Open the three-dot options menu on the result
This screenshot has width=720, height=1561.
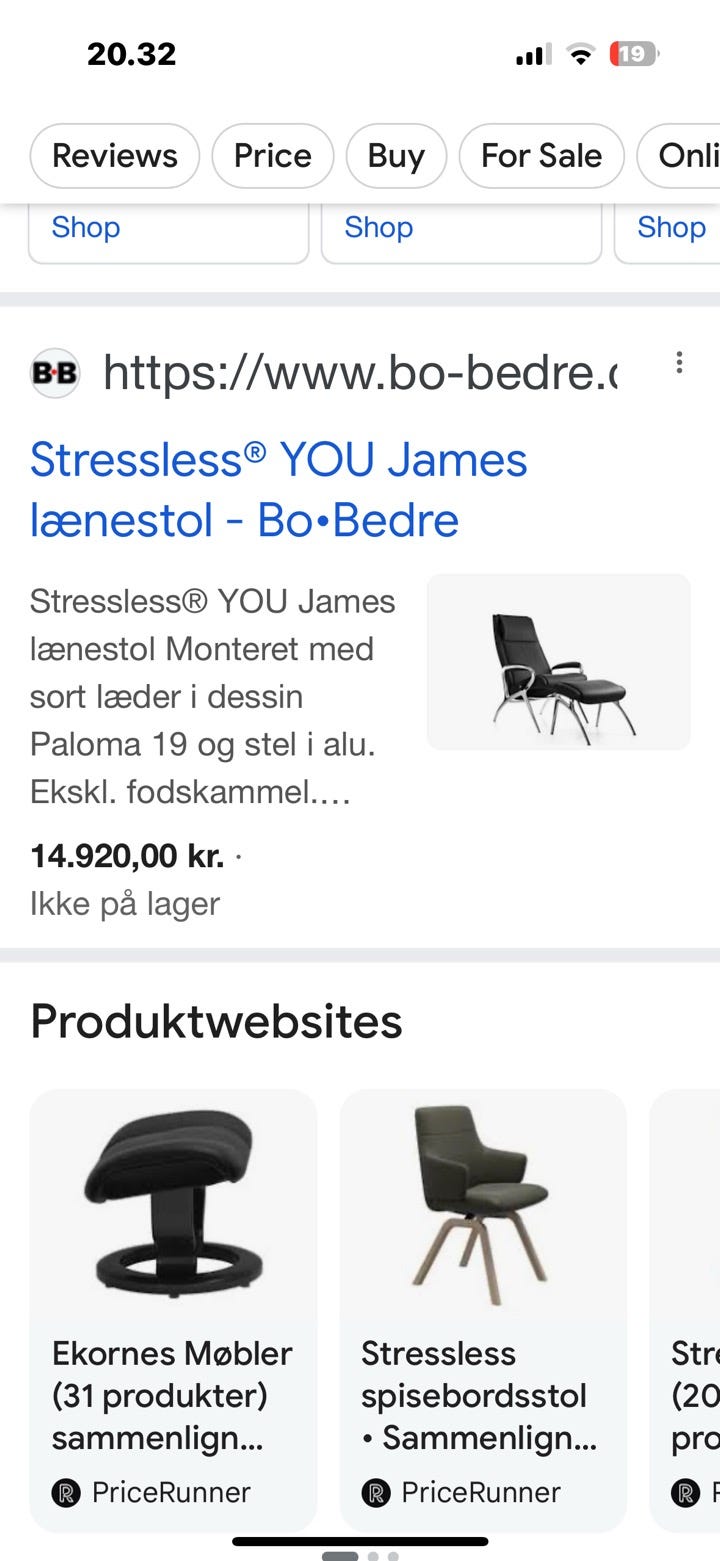[x=681, y=364]
